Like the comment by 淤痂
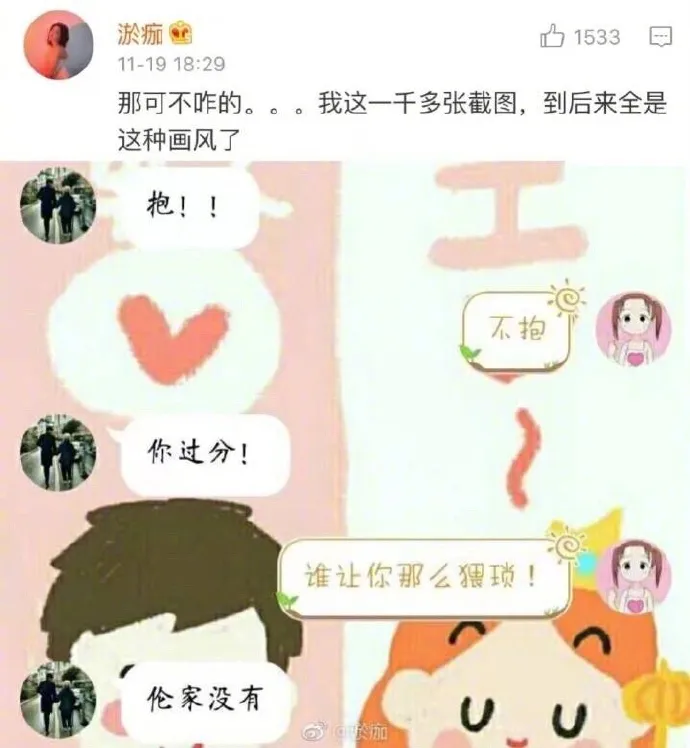The image size is (690, 748). 553,37
